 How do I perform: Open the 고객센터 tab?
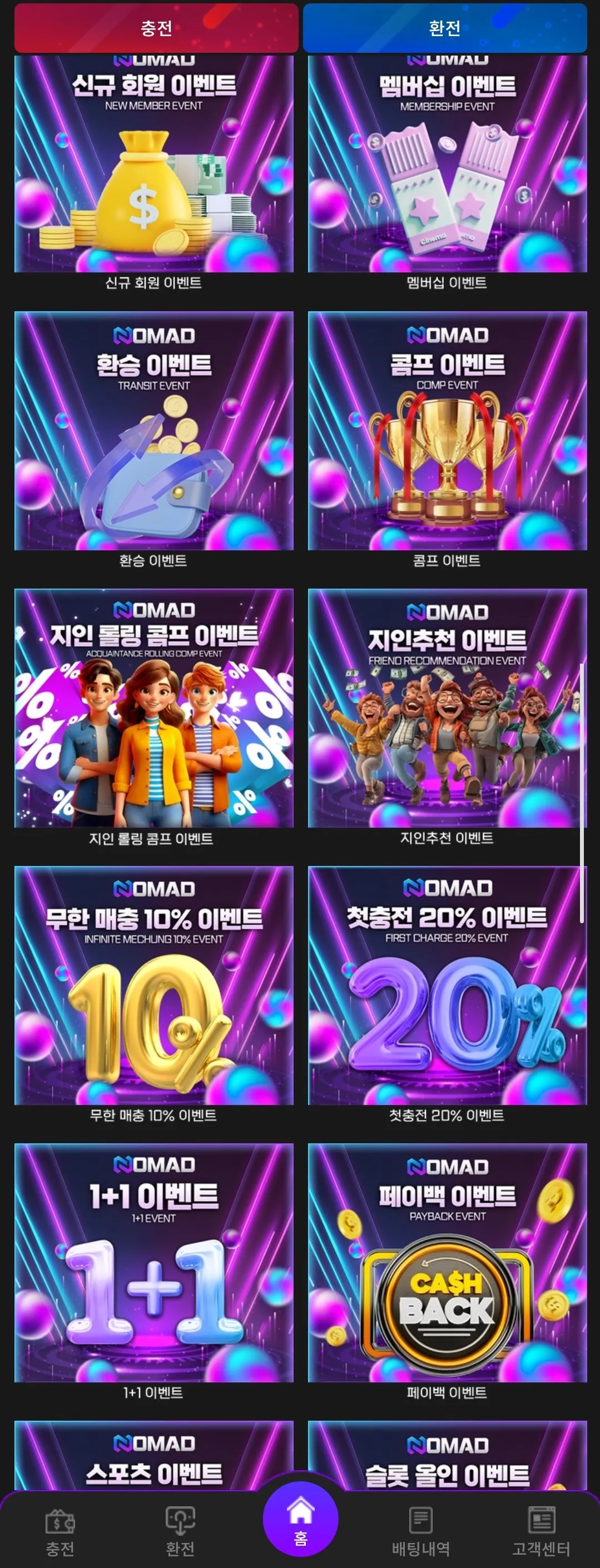point(541,1531)
